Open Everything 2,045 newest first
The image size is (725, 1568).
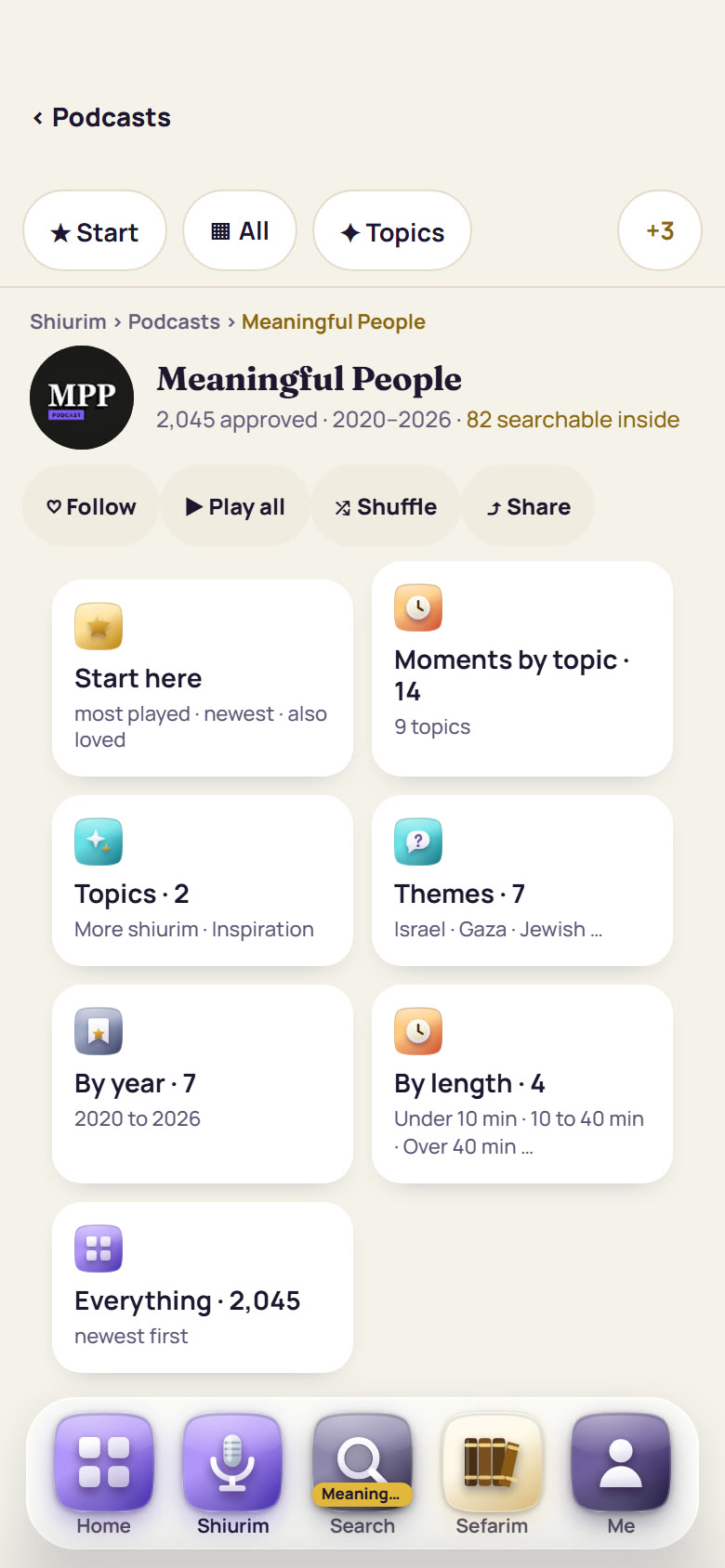[203, 1287]
